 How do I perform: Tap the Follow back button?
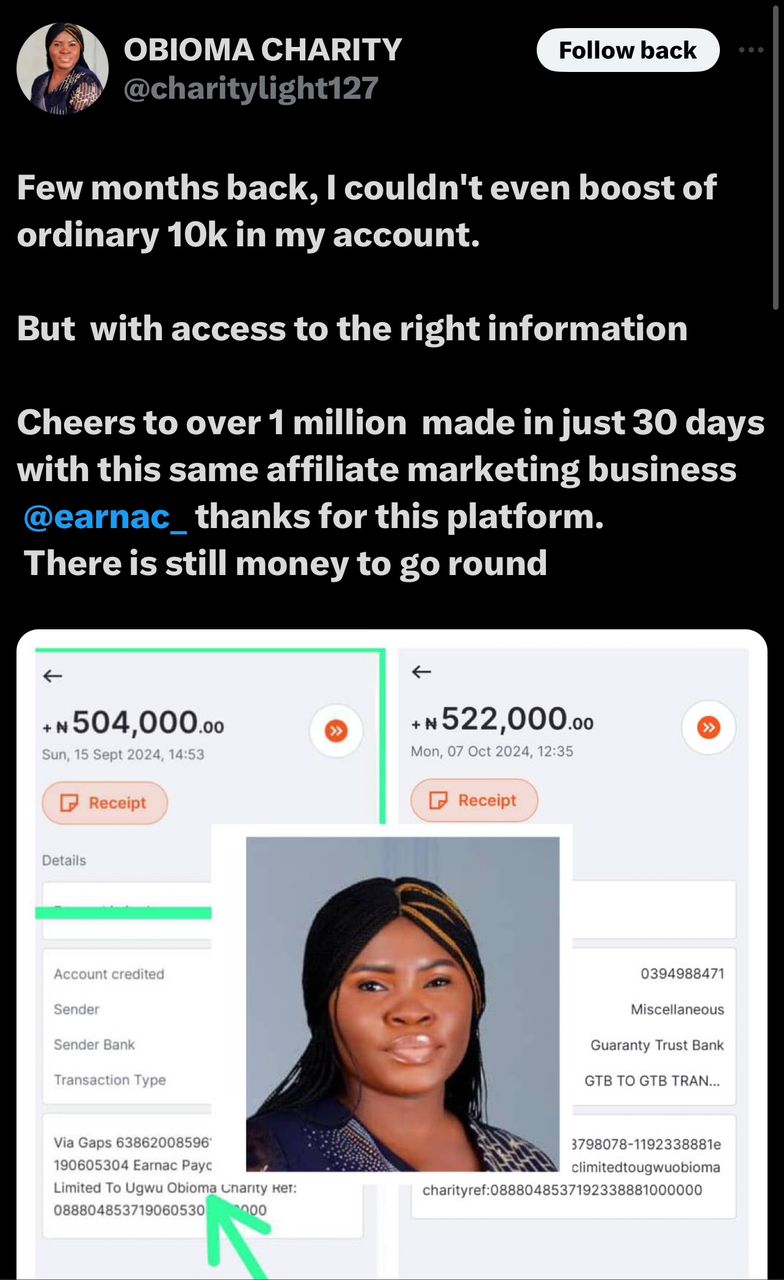tap(627, 50)
